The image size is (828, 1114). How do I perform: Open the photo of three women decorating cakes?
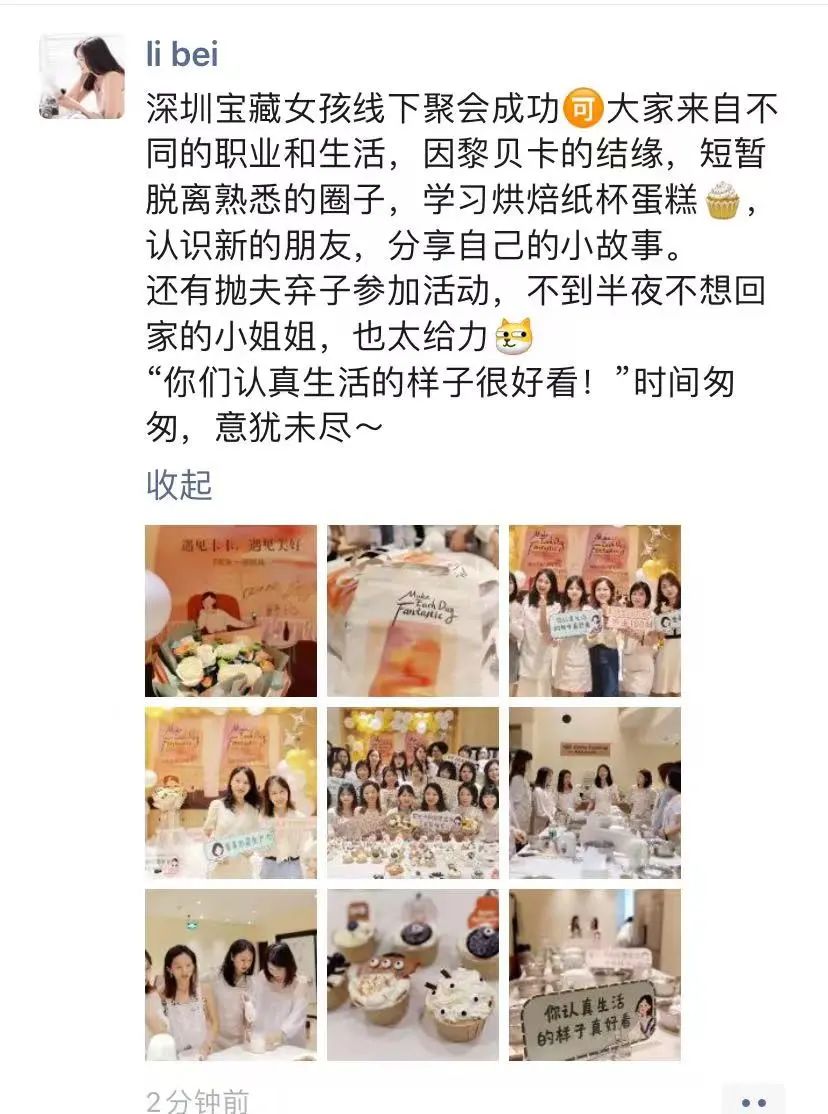(x=231, y=975)
